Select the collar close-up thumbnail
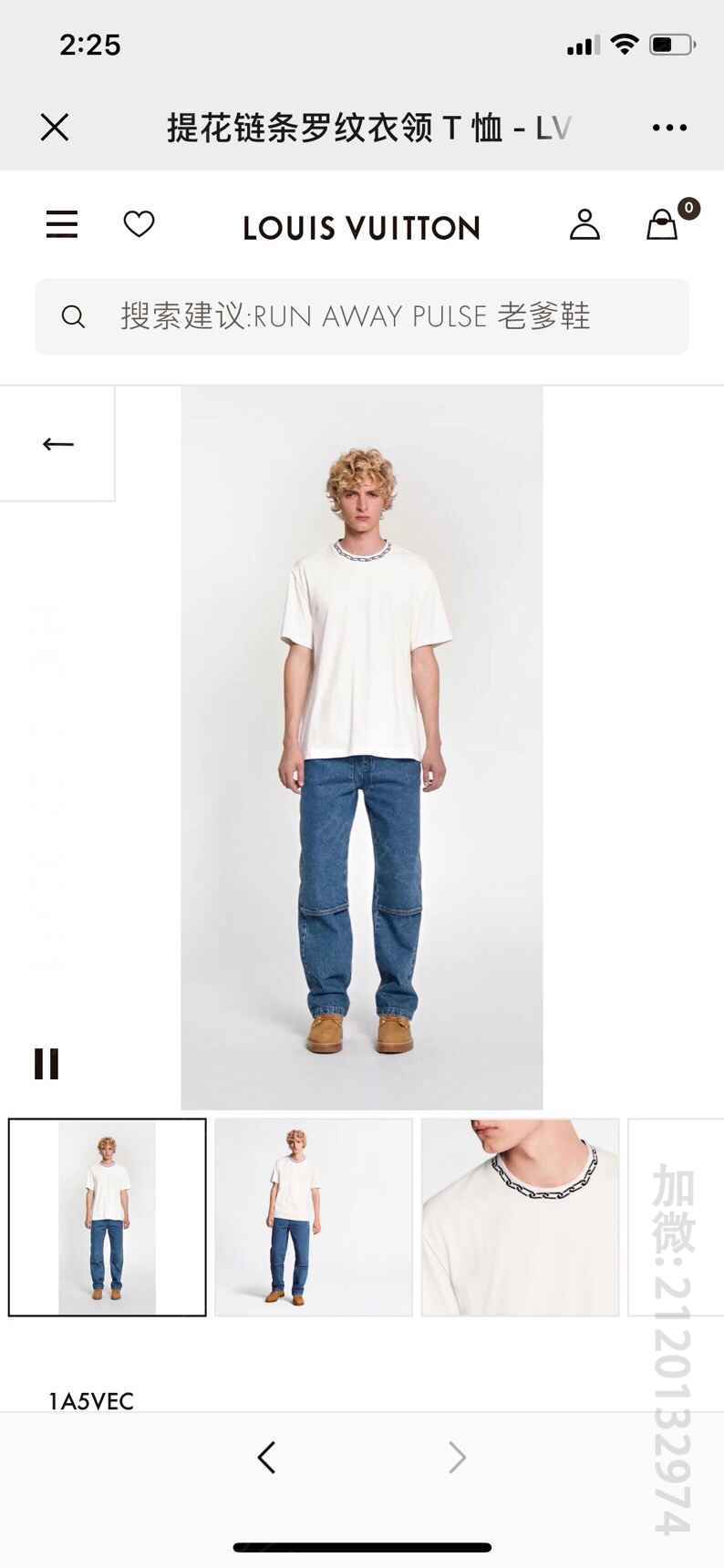Screen dimensions: 724x1568 coord(520,1217)
